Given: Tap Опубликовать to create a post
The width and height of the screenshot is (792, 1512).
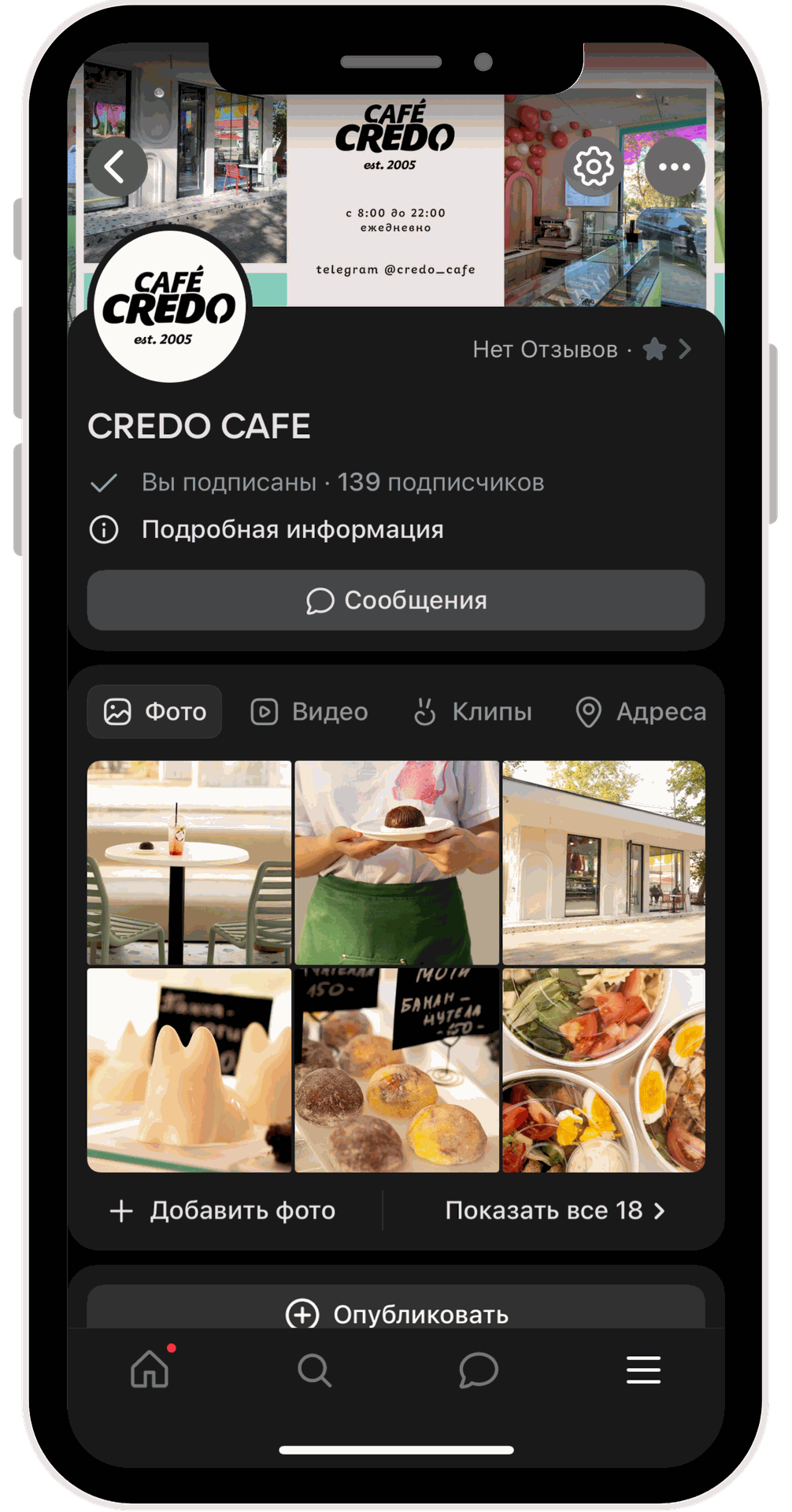Looking at the screenshot, I should (395, 1314).
